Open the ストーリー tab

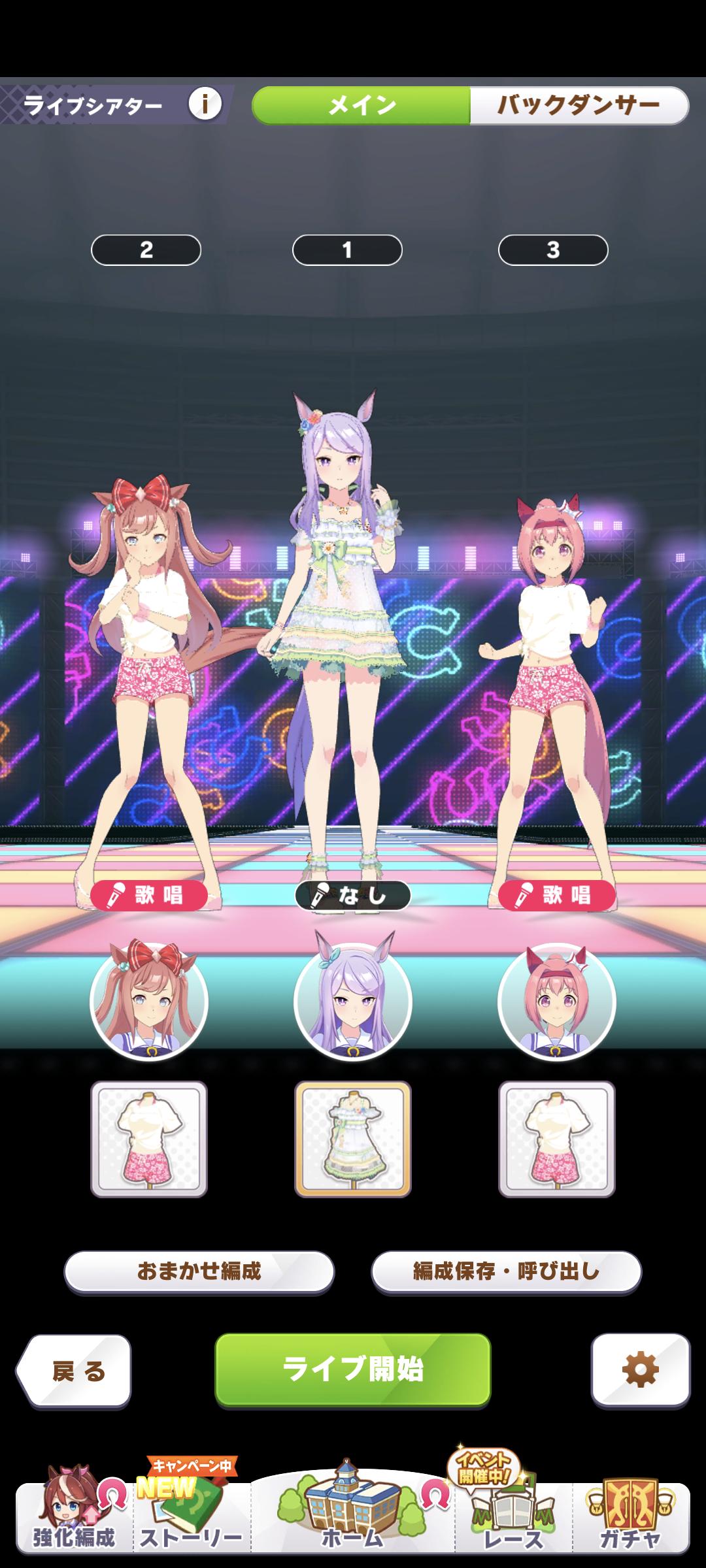click(x=192, y=1517)
